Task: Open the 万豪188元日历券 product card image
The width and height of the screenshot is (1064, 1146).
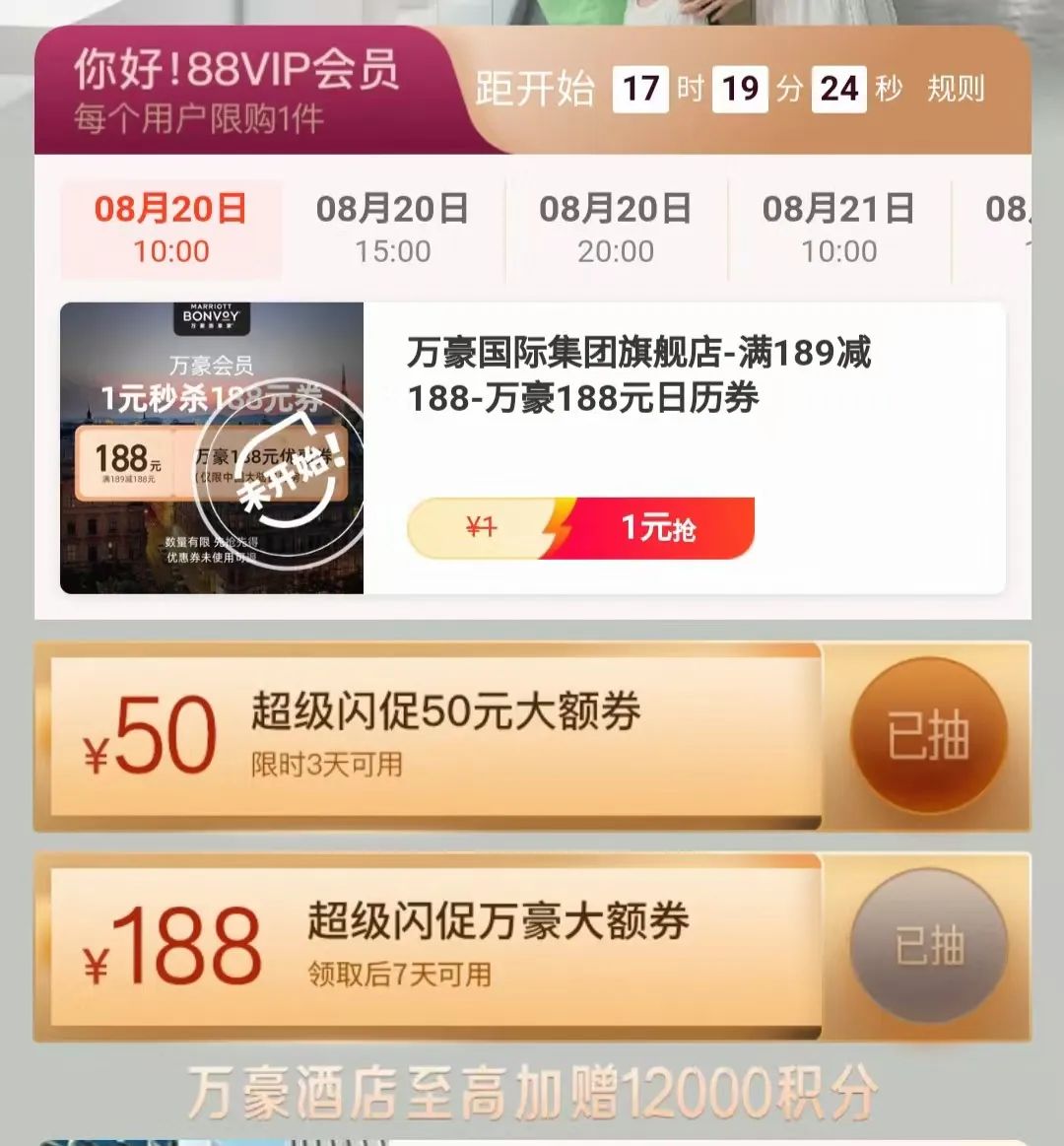Action: pos(212,448)
